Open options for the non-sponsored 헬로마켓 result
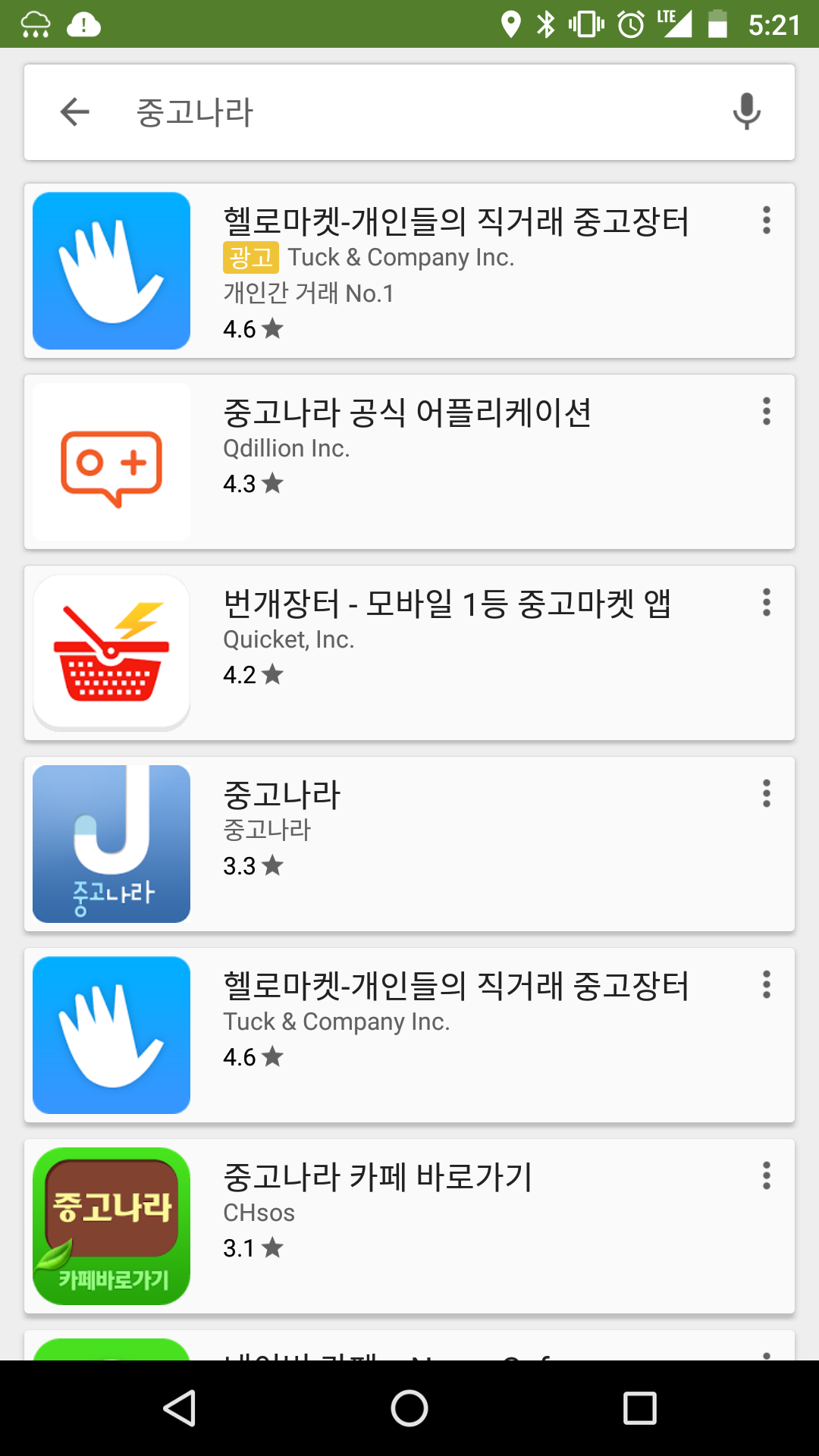 pos(767,985)
